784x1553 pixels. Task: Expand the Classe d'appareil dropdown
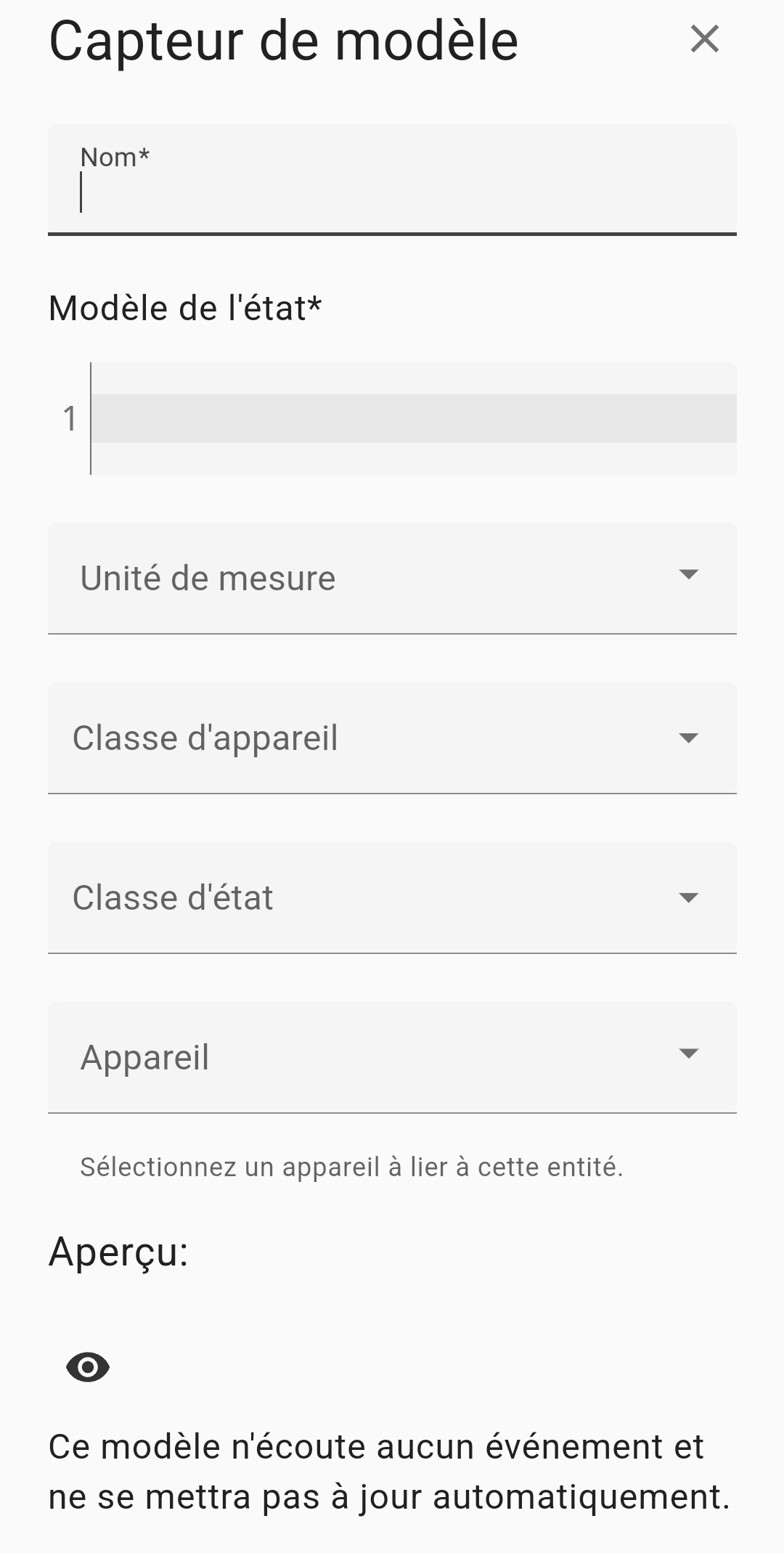pyautogui.click(x=392, y=738)
